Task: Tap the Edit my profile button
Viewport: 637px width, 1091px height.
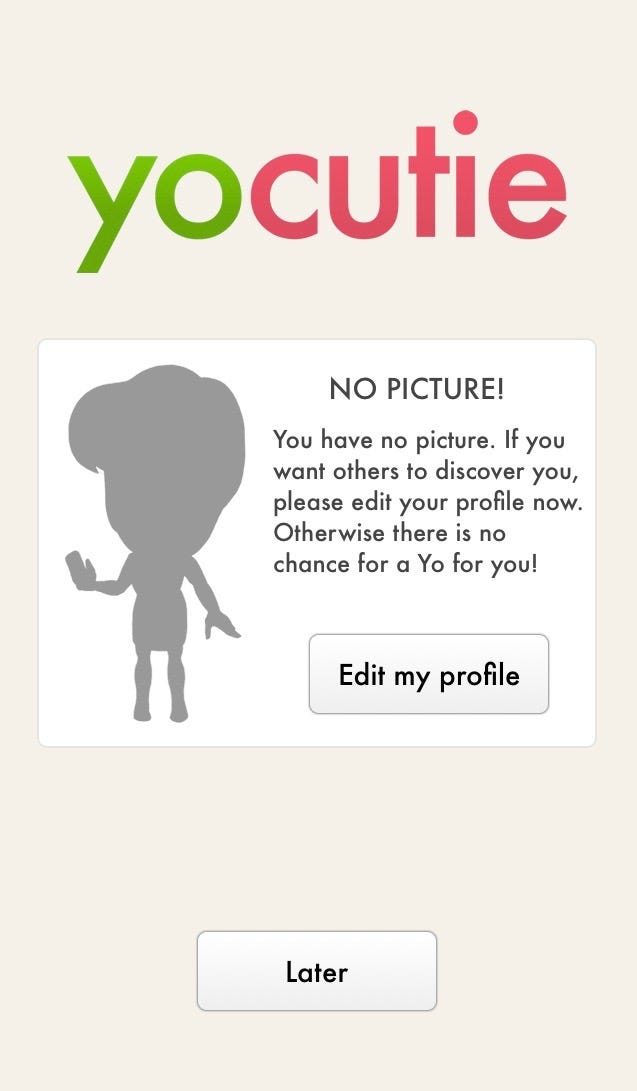Action: pos(429,674)
